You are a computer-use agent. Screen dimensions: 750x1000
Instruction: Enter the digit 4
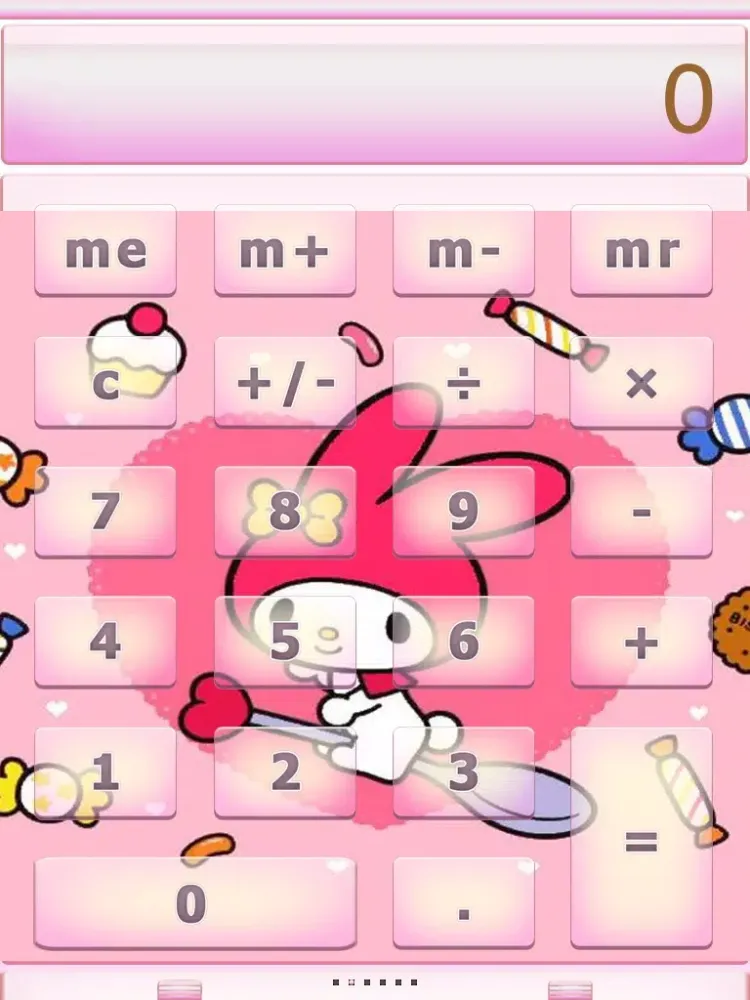point(105,642)
